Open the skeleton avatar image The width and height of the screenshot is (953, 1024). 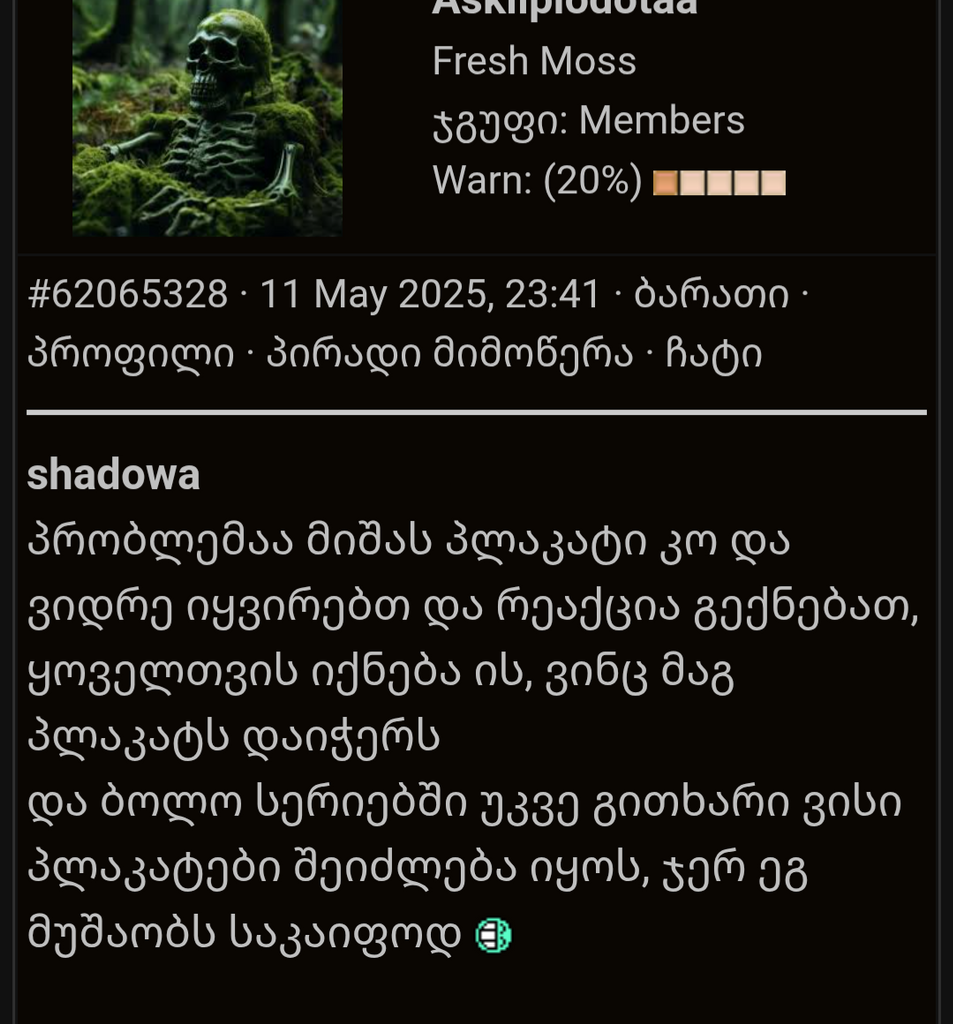pyautogui.click(x=207, y=118)
